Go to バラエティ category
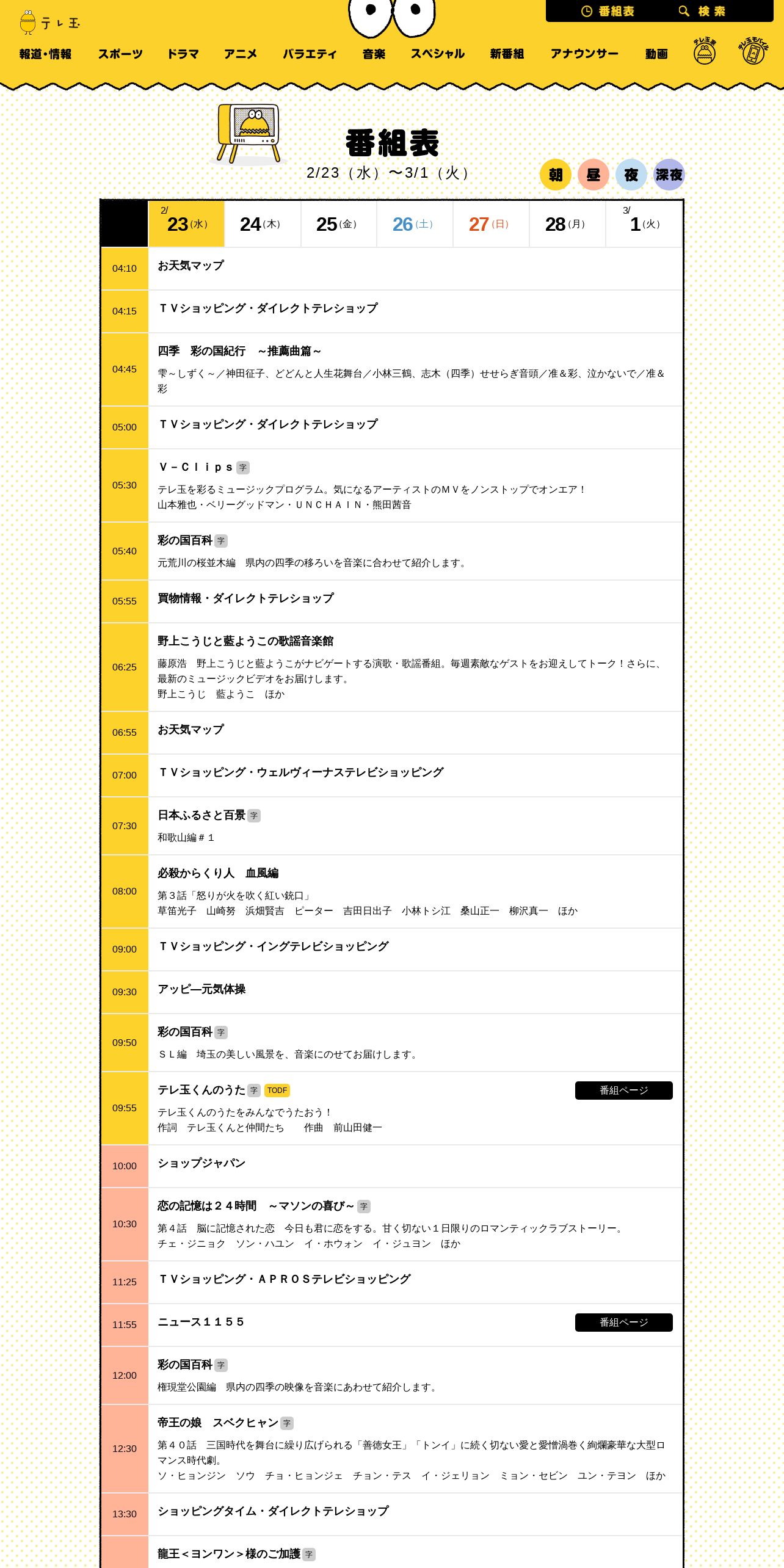The height and width of the screenshot is (1568, 784). coord(310,54)
